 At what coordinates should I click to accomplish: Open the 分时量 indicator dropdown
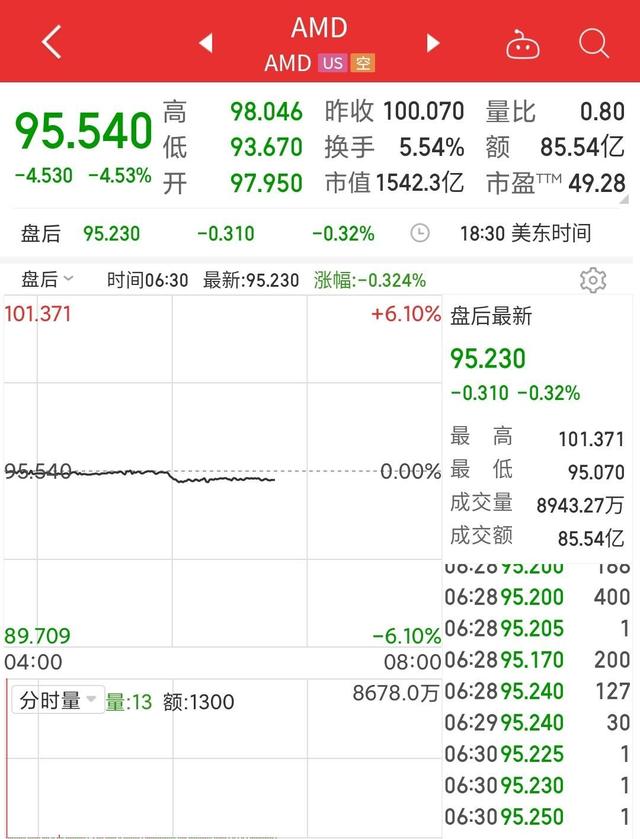(58, 701)
